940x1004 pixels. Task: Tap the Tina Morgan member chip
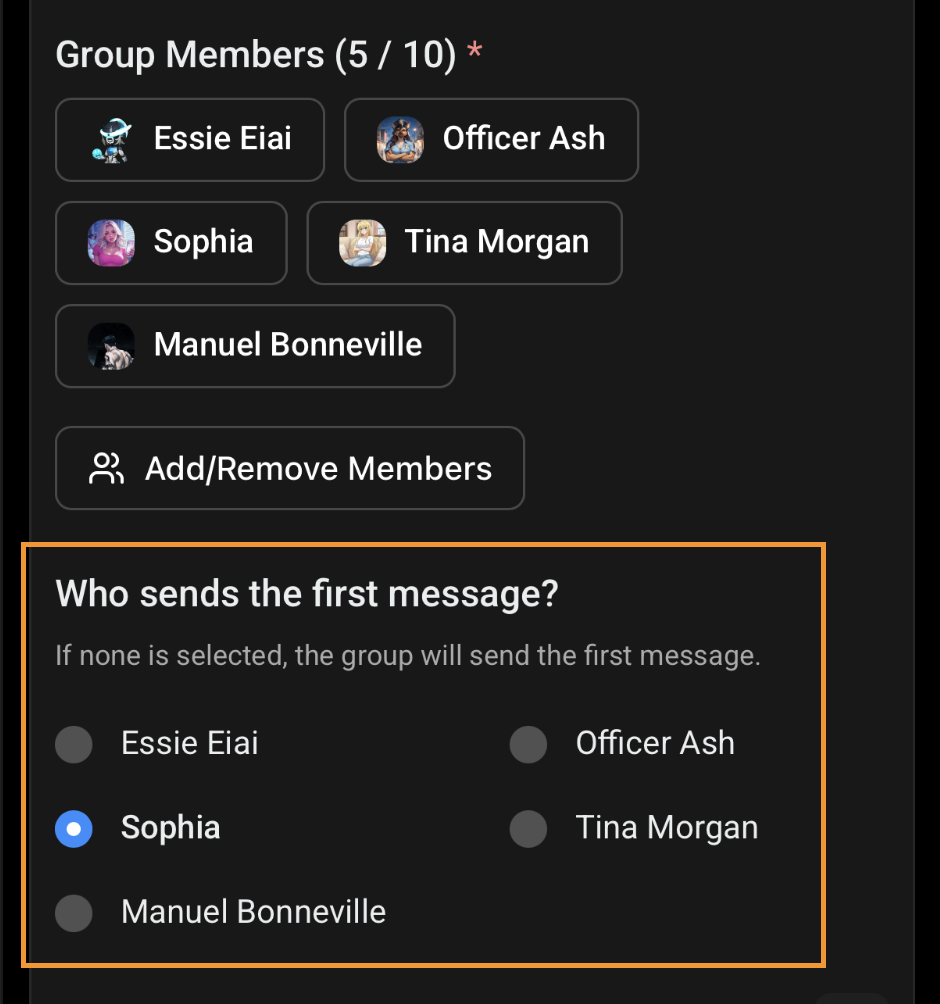coord(464,243)
